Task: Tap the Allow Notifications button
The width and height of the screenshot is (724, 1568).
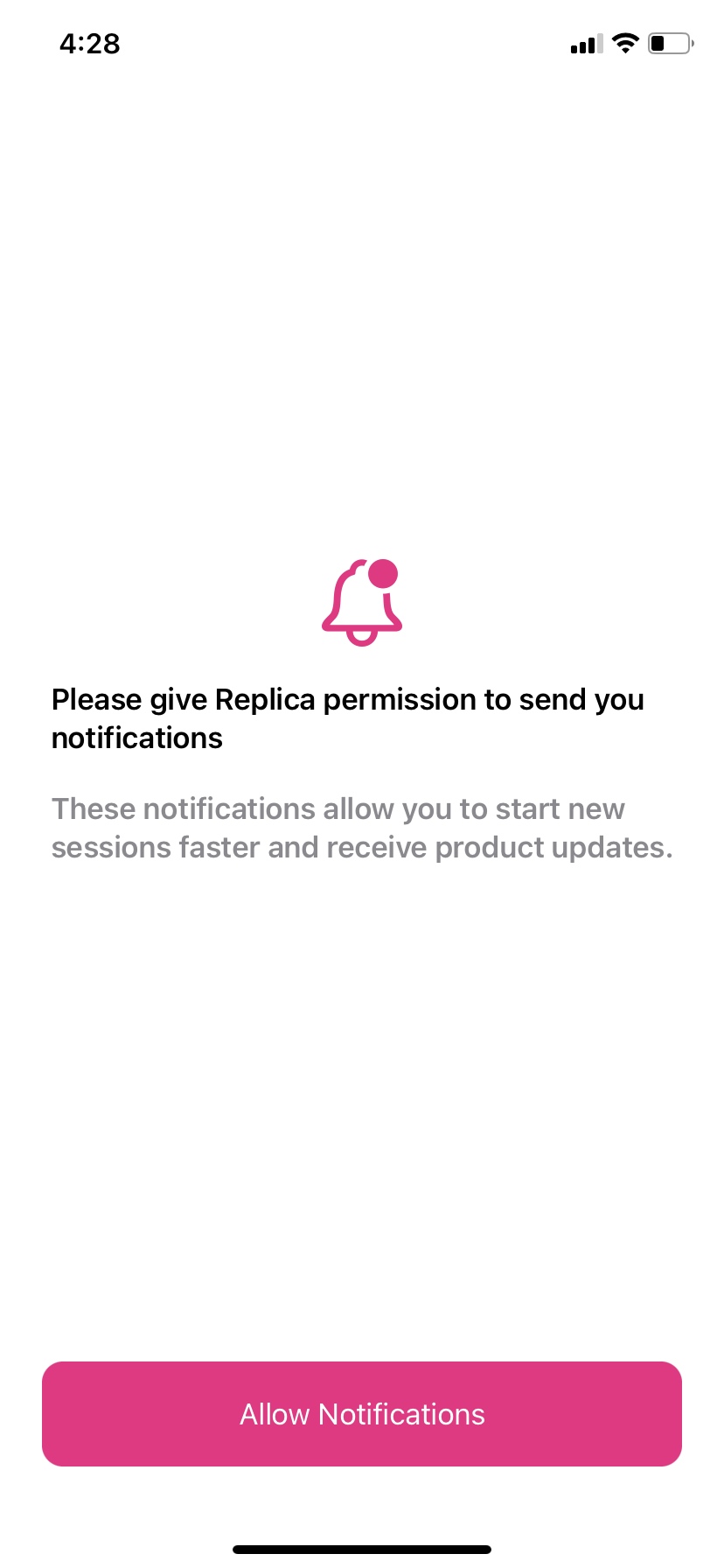Action: 362,1414
